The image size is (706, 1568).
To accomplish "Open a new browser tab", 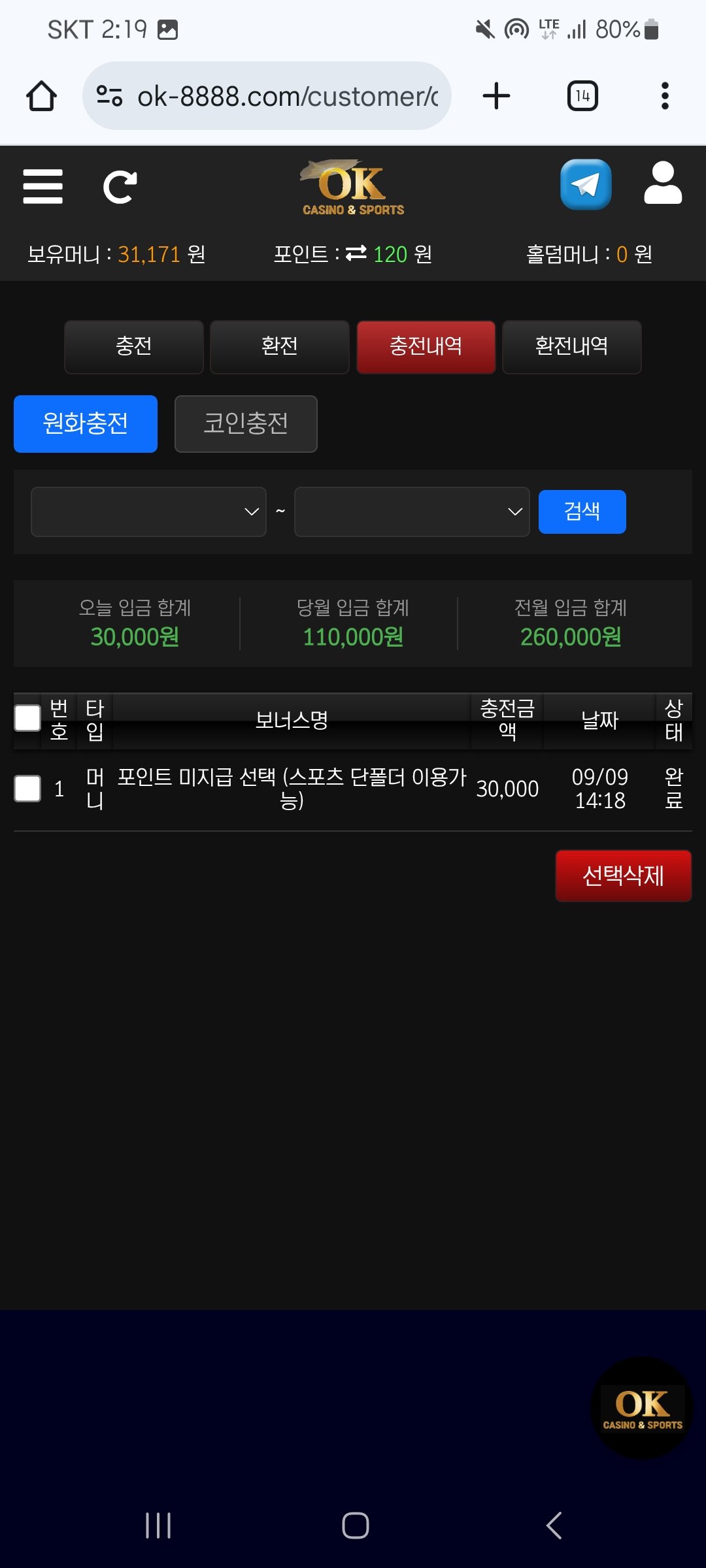I will pos(496,96).
